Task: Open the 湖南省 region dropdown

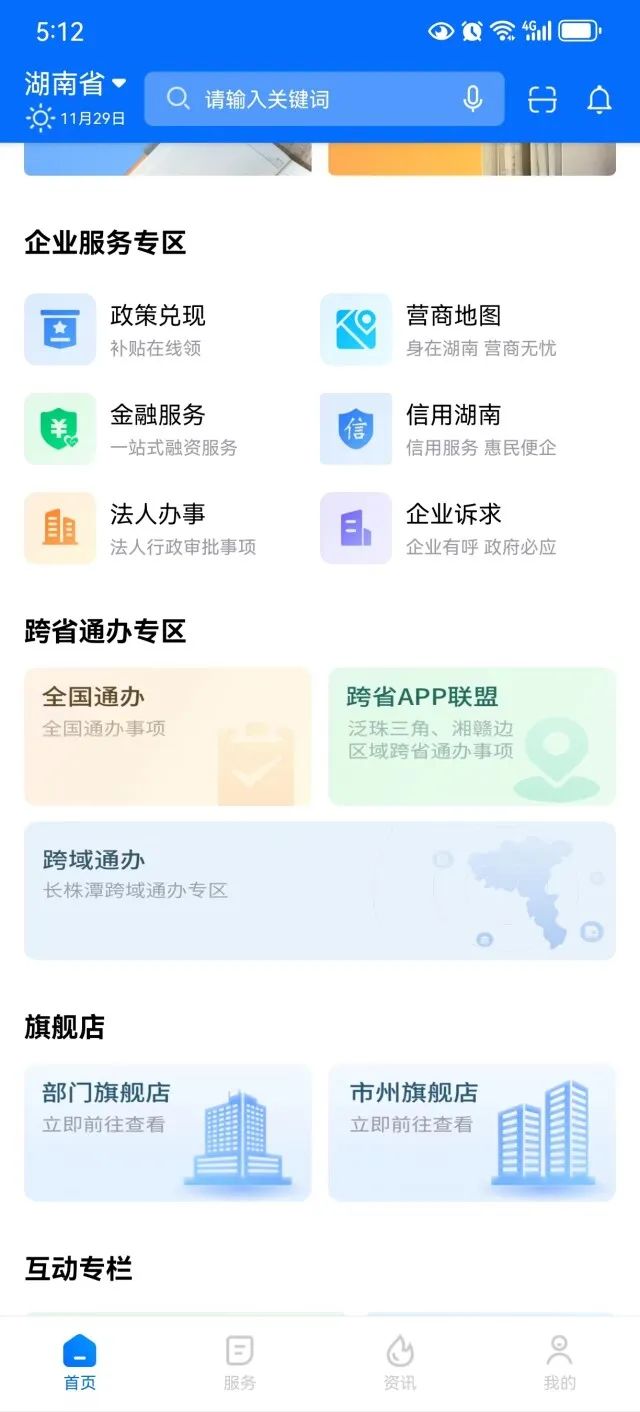Action: [76, 84]
